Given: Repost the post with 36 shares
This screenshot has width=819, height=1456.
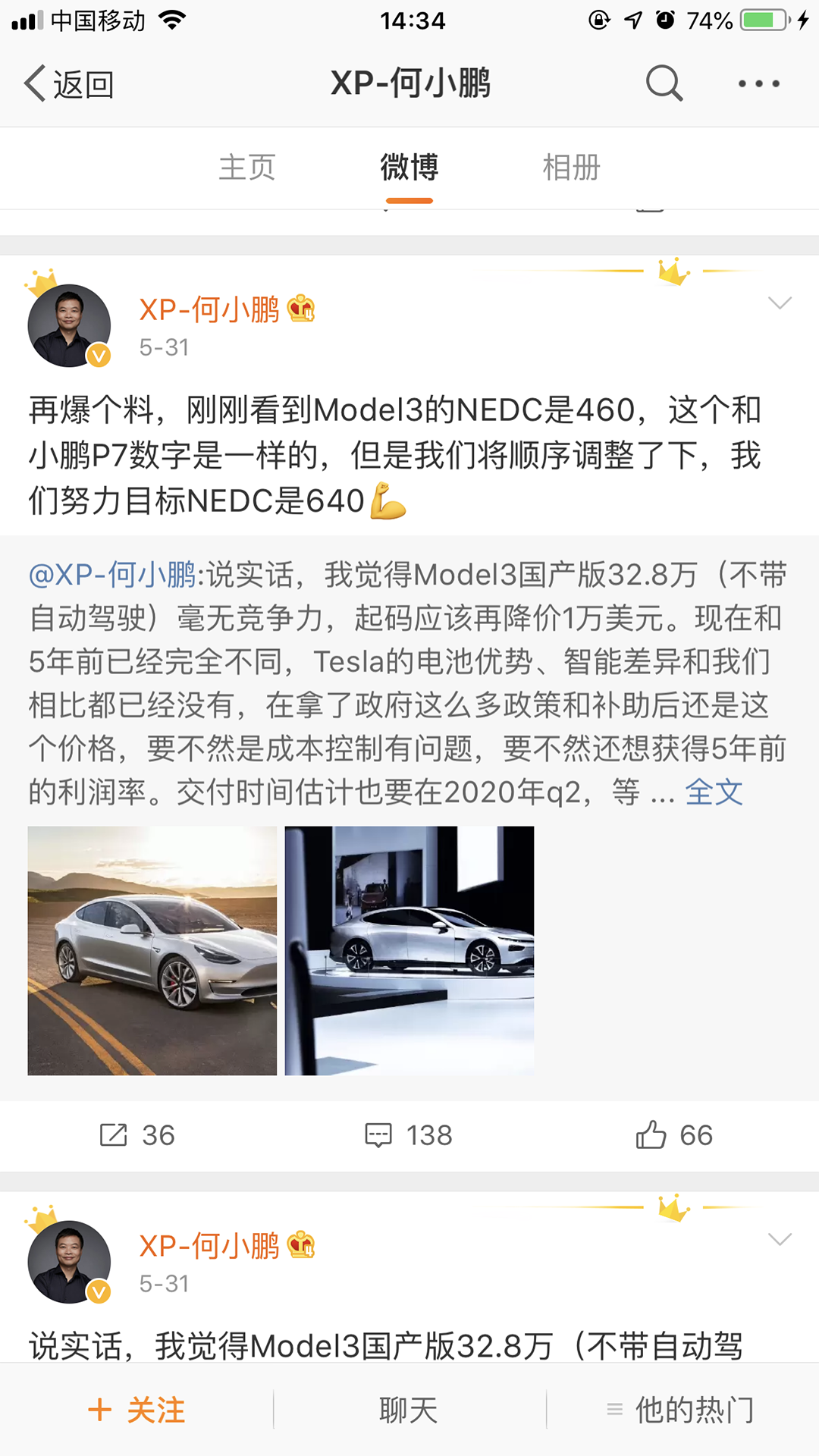Looking at the screenshot, I should 137,1135.
